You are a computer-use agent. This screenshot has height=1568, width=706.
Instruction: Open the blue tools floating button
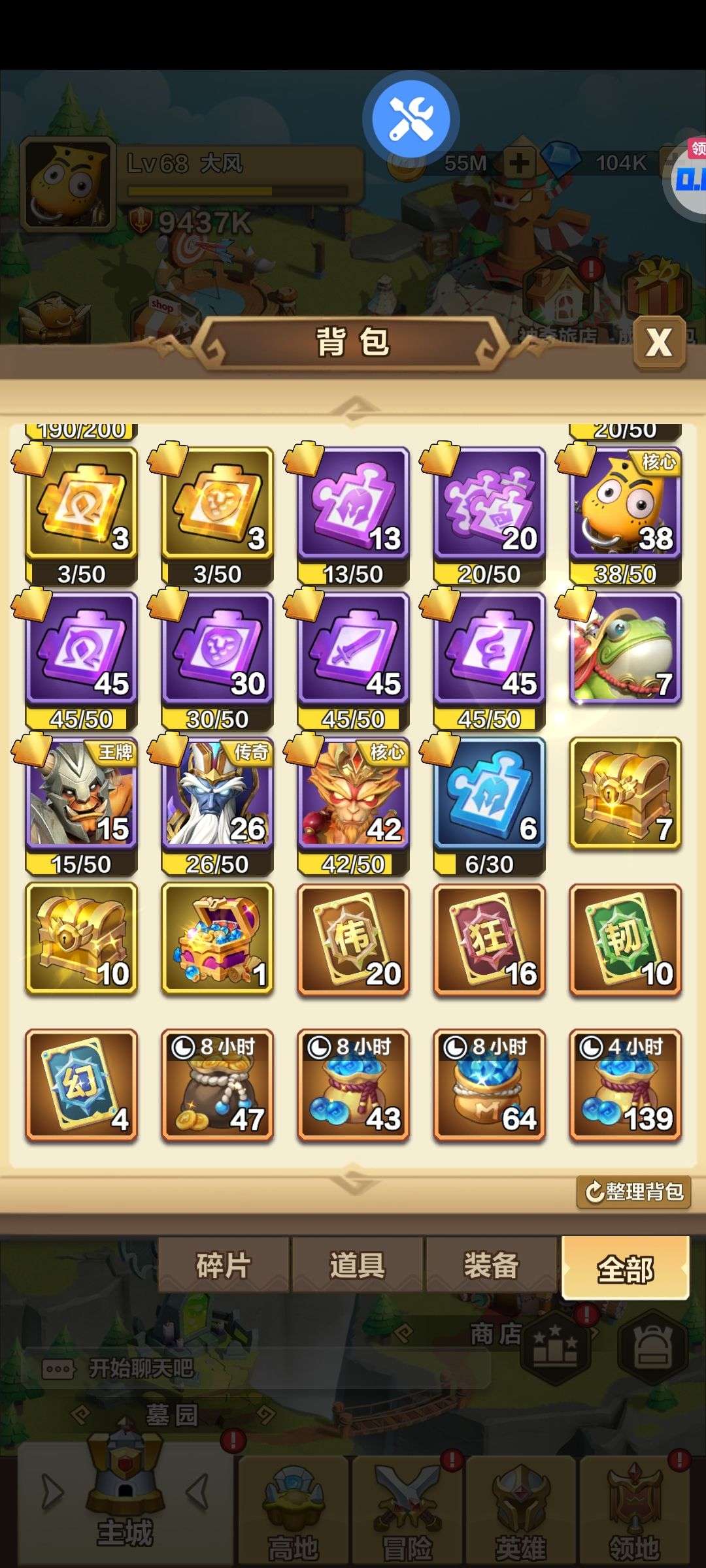[411, 119]
